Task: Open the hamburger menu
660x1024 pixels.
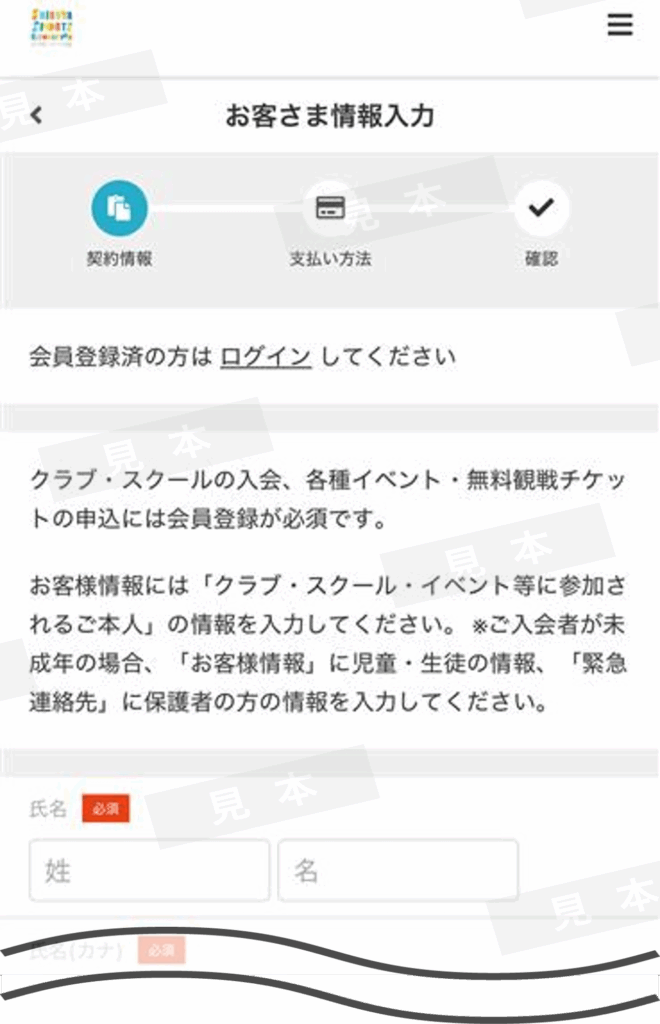Action: (x=620, y=26)
